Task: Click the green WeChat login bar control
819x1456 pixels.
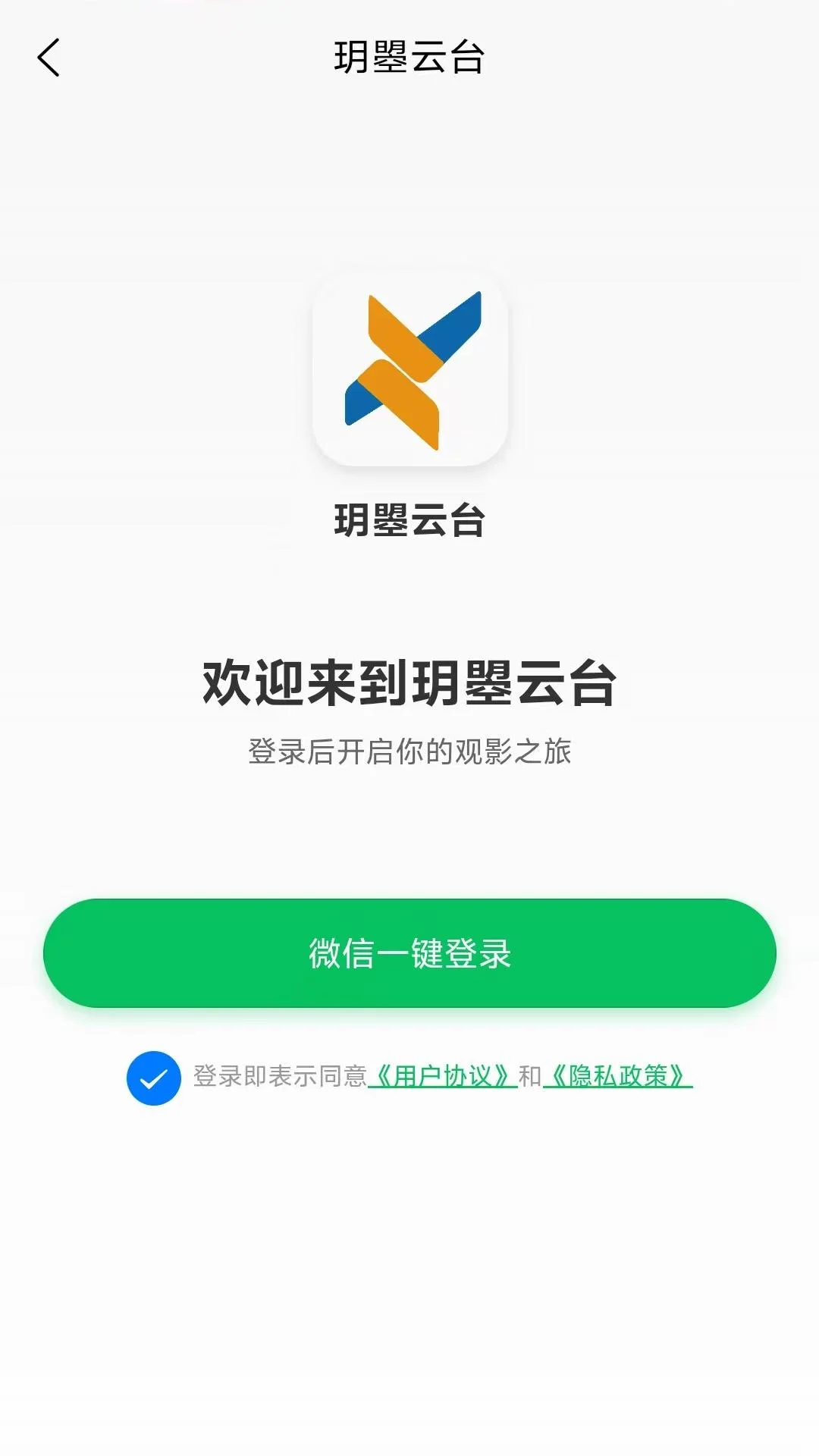Action: [x=409, y=953]
